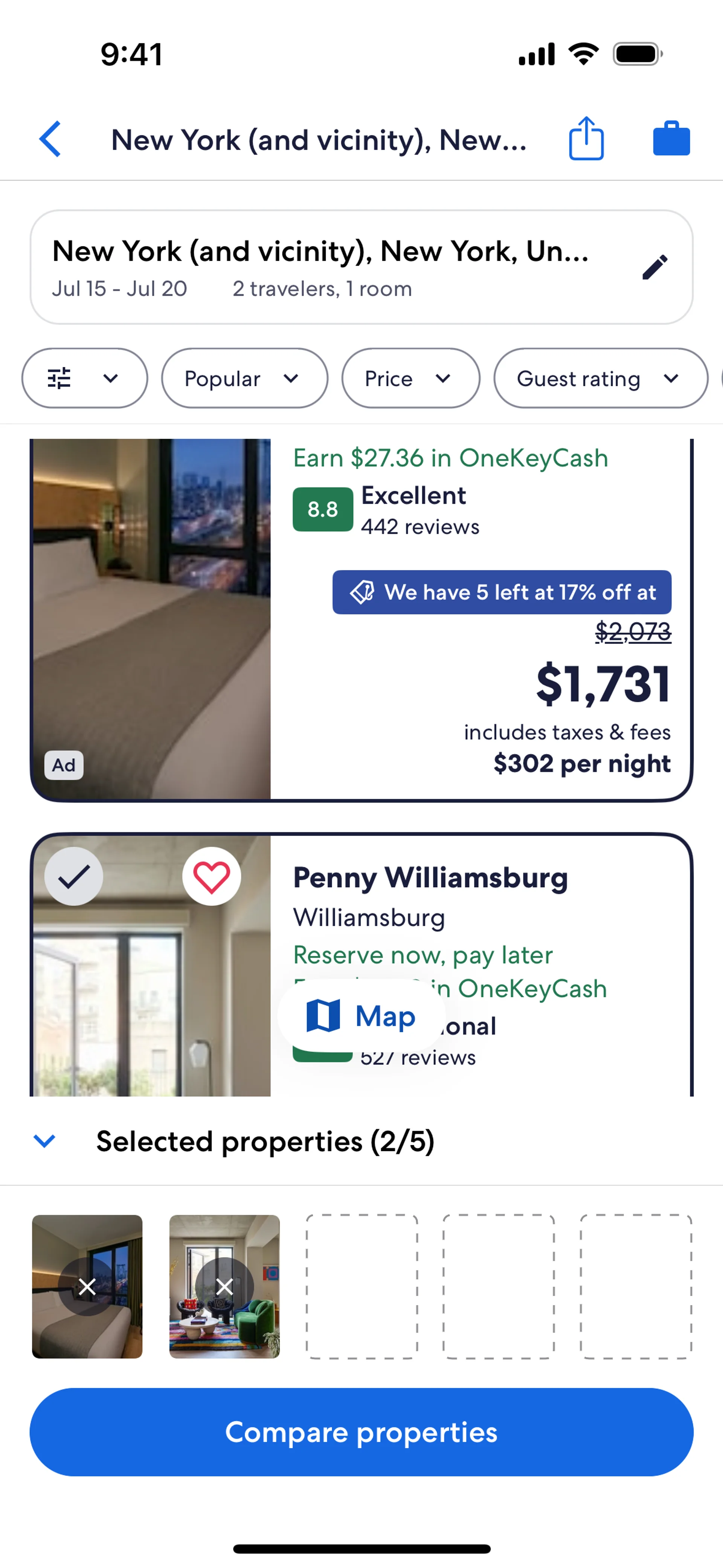Deselect Penny Williamsburg from comparison
Image resolution: width=723 pixels, height=1568 pixels.
74,877
